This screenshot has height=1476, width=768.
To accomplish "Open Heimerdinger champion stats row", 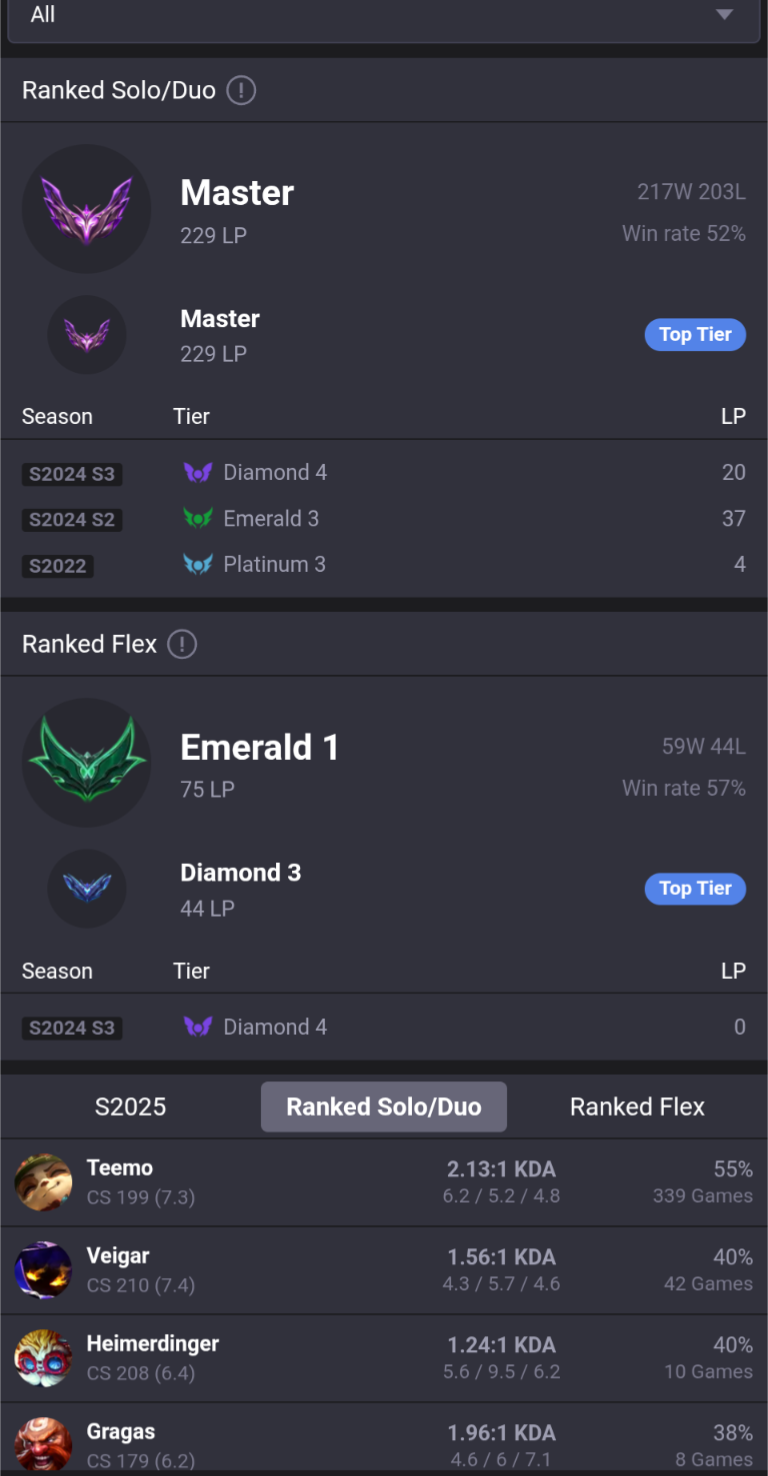I will coord(384,1358).
